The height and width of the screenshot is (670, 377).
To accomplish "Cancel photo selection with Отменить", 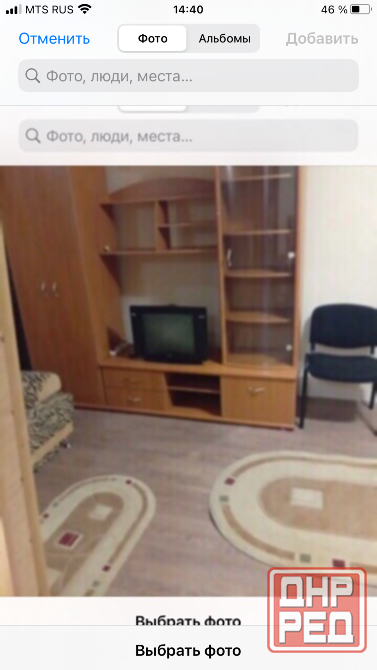I will [54, 38].
